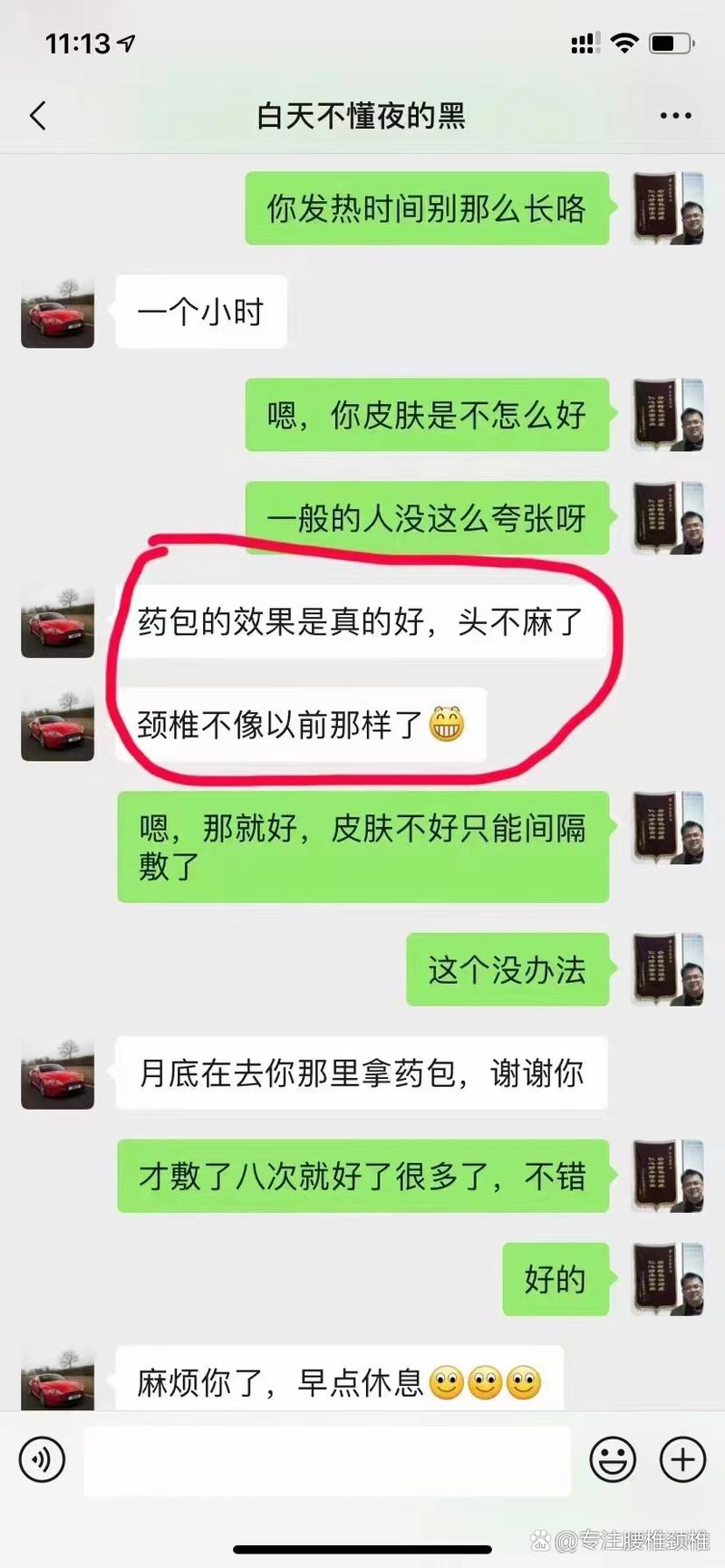Click your own avatar beside the 好的 message
The image size is (725, 1568).
pos(668,1281)
